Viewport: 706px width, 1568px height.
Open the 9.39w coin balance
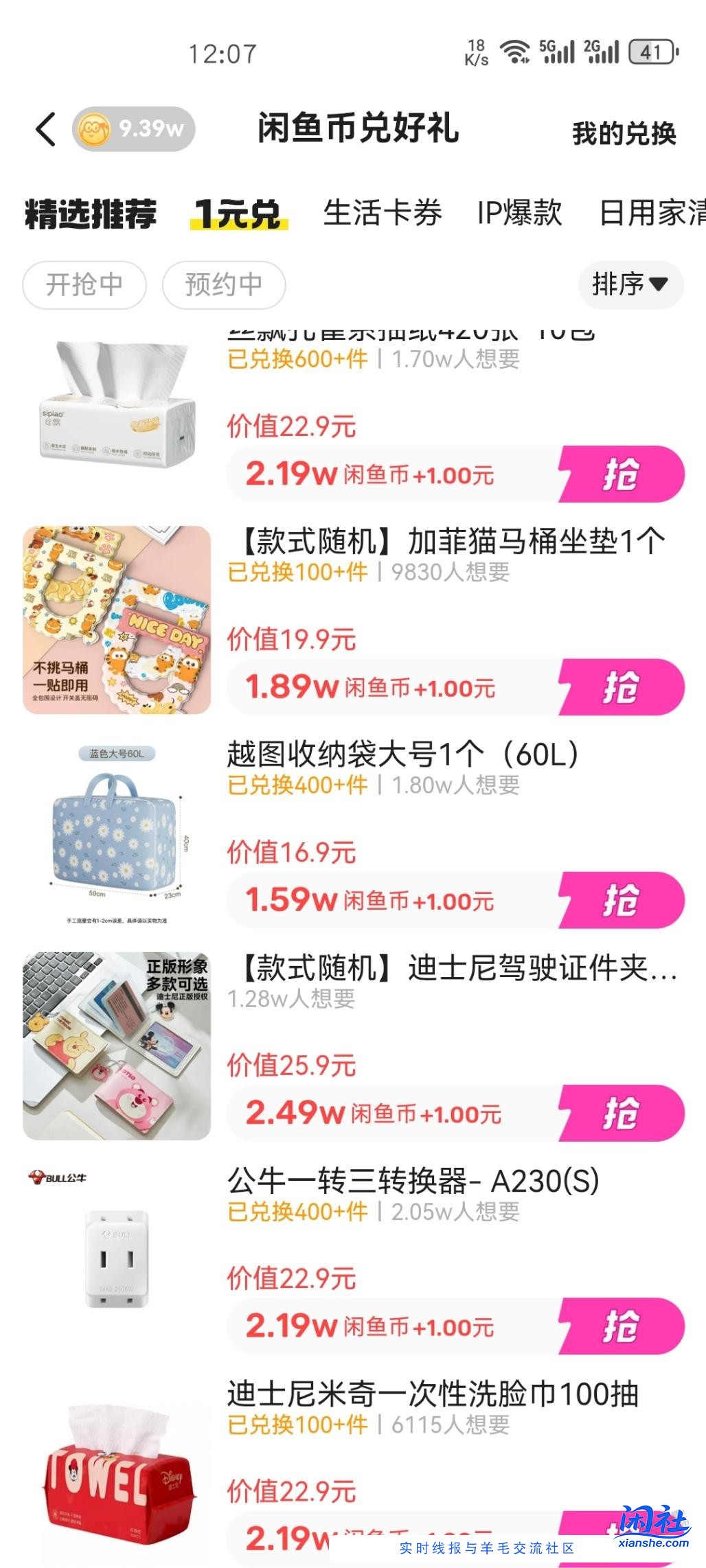click(x=134, y=128)
